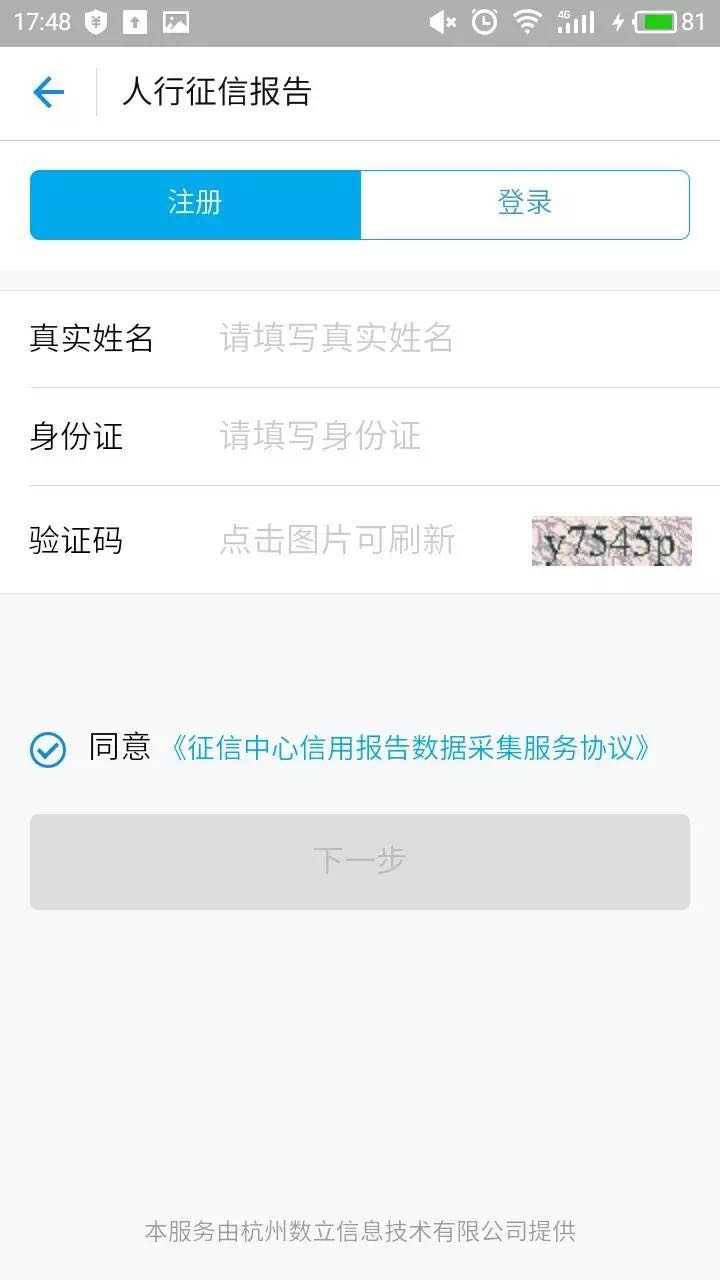Switch to the 登录 tab

click(525, 204)
